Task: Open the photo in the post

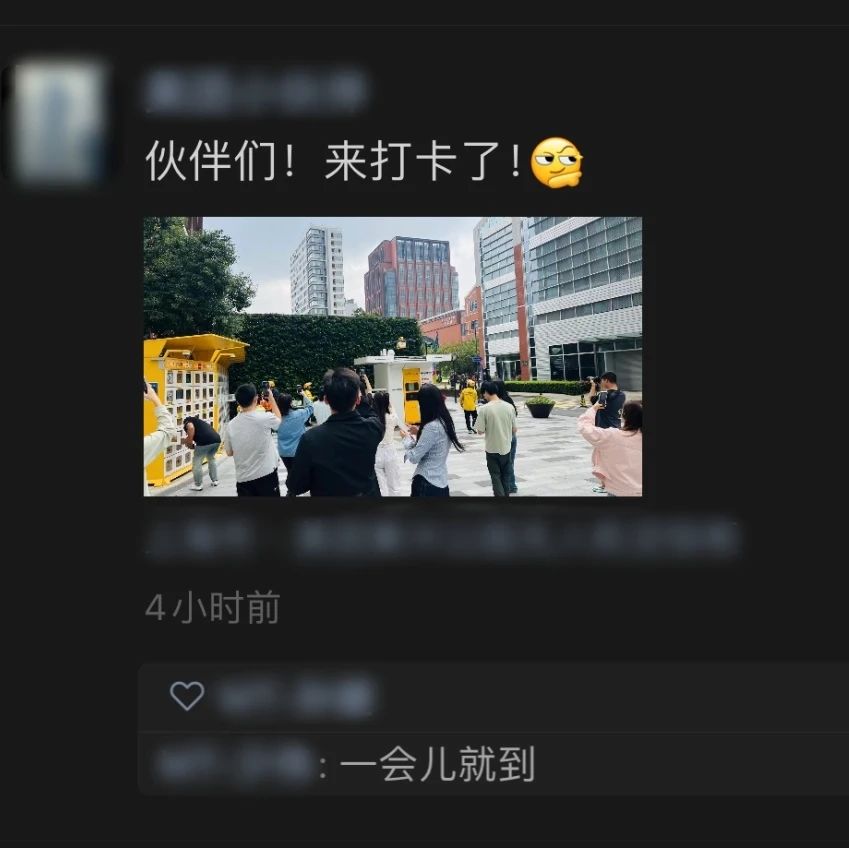Action: pyautogui.click(x=392, y=356)
